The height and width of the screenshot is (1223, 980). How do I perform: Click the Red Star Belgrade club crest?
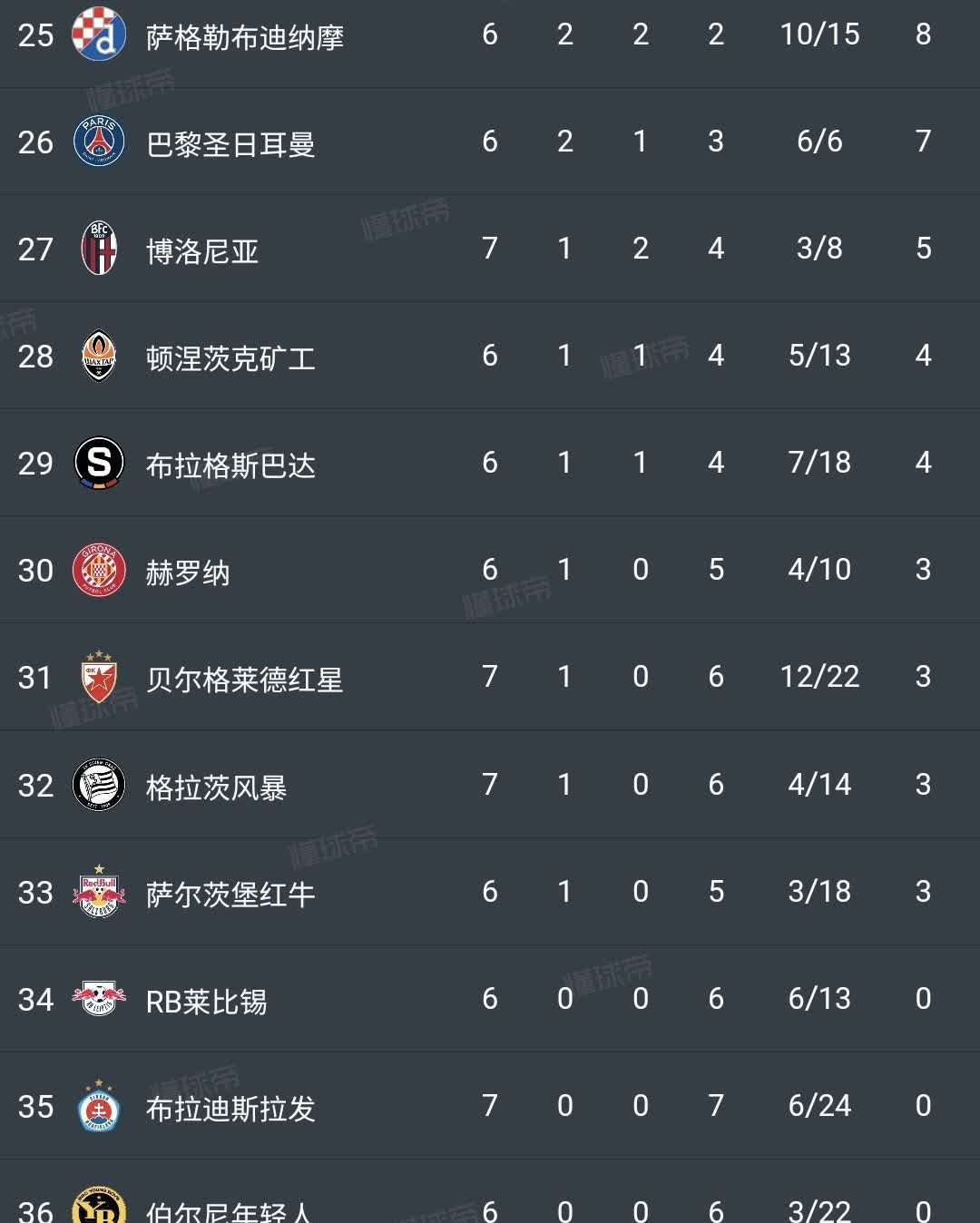click(99, 677)
